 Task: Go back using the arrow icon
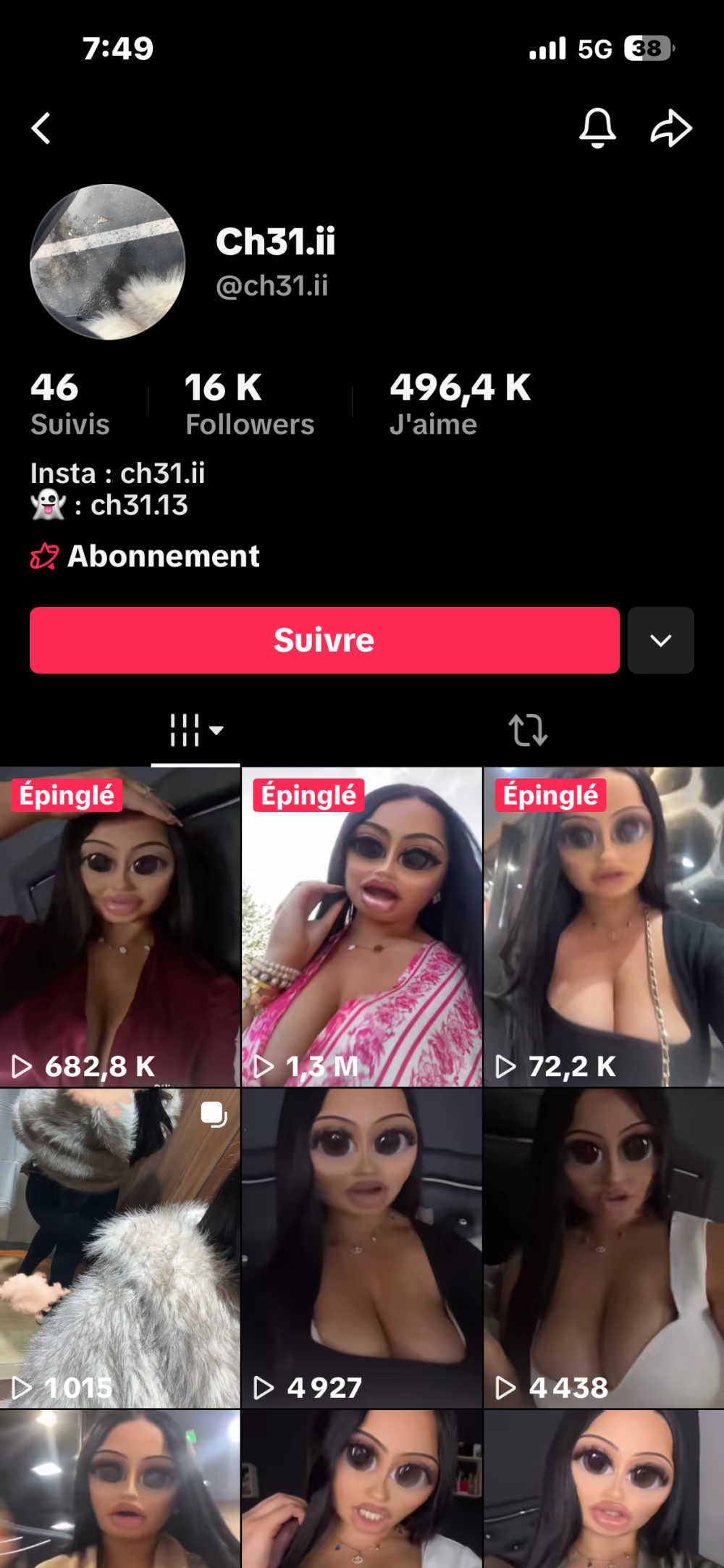pyautogui.click(x=41, y=129)
